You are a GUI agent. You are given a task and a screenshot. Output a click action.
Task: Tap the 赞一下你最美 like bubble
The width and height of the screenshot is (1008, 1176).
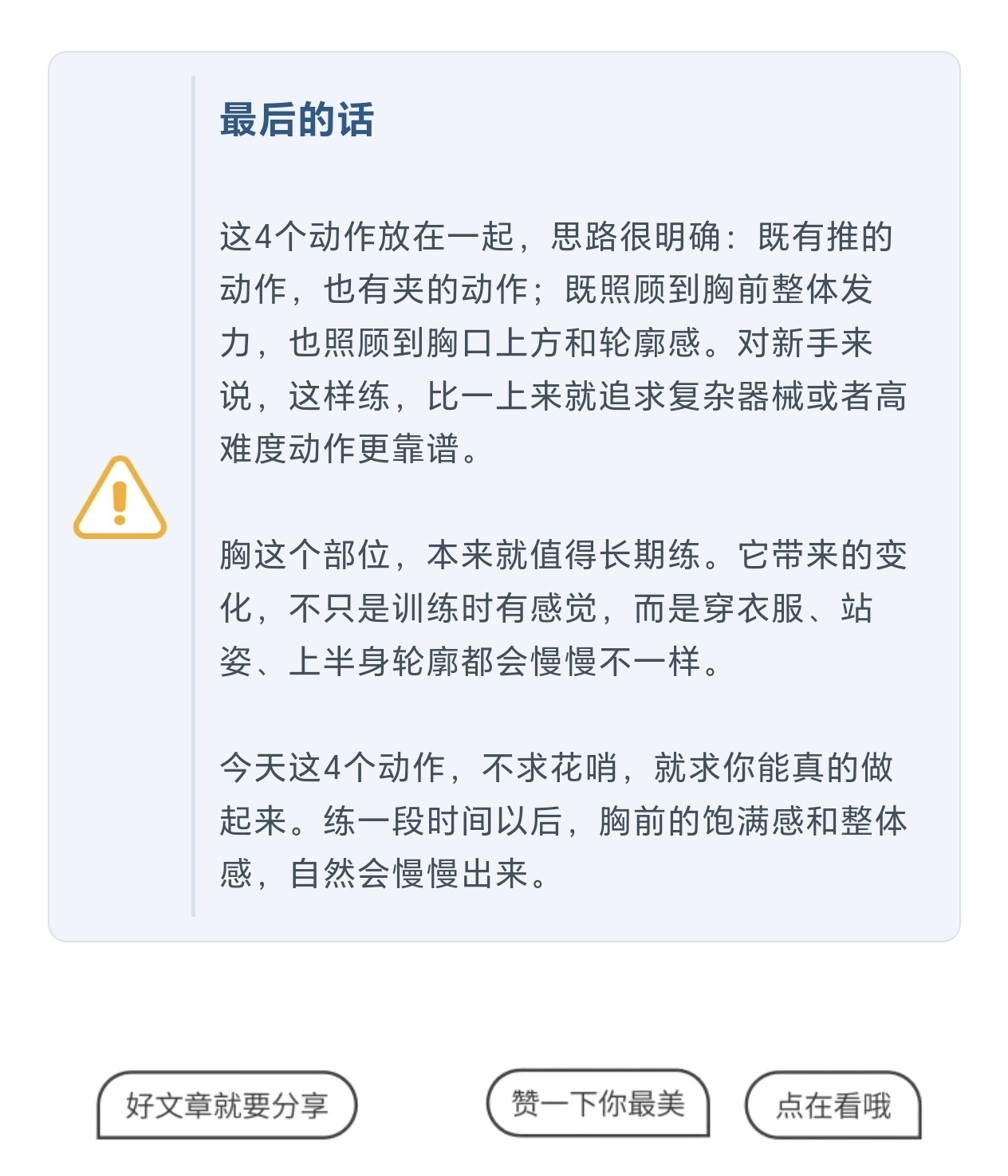pos(598,1103)
